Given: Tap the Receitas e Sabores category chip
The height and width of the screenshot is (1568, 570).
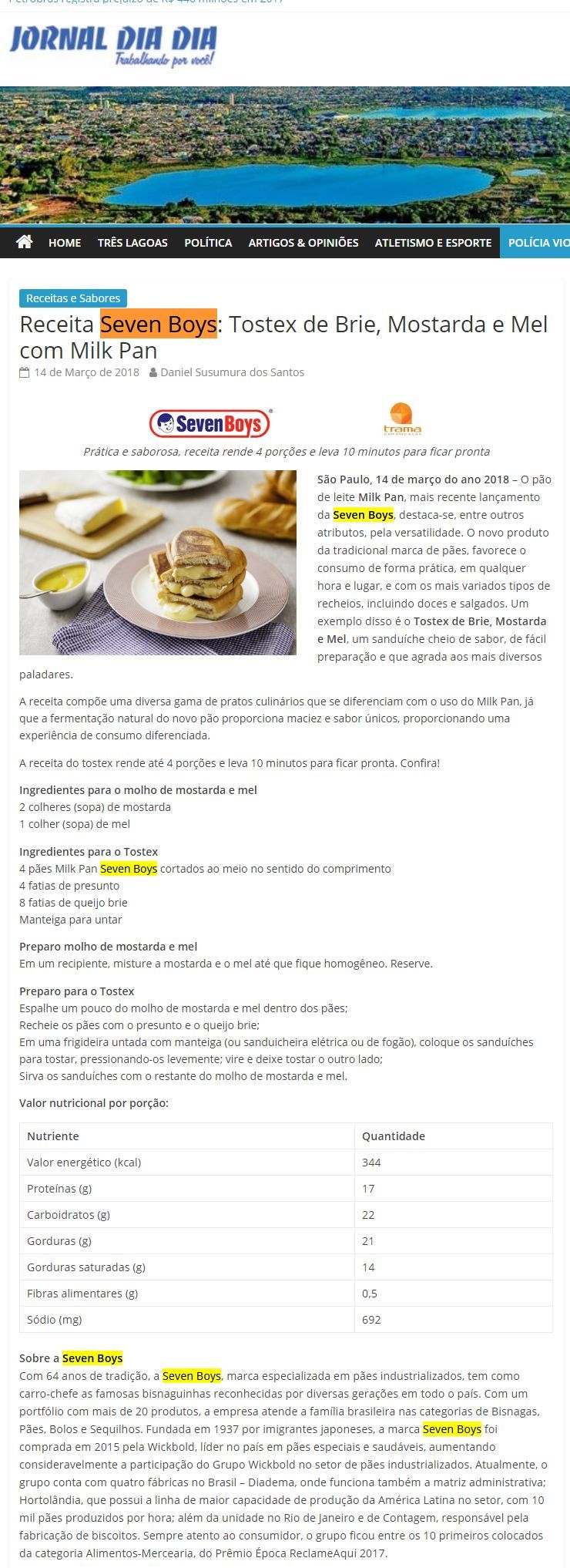Looking at the screenshot, I should pos(73,298).
